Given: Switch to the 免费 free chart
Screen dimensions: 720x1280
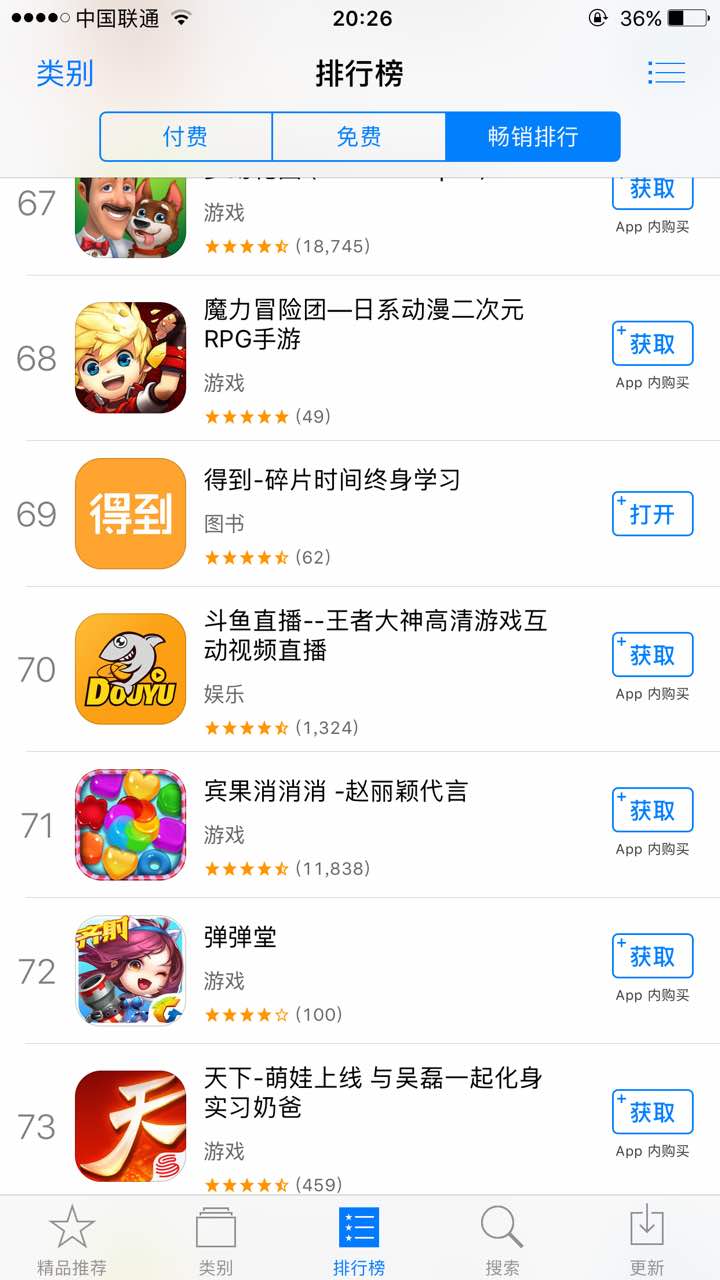Looking at the screenshot, I should (359, 136).
